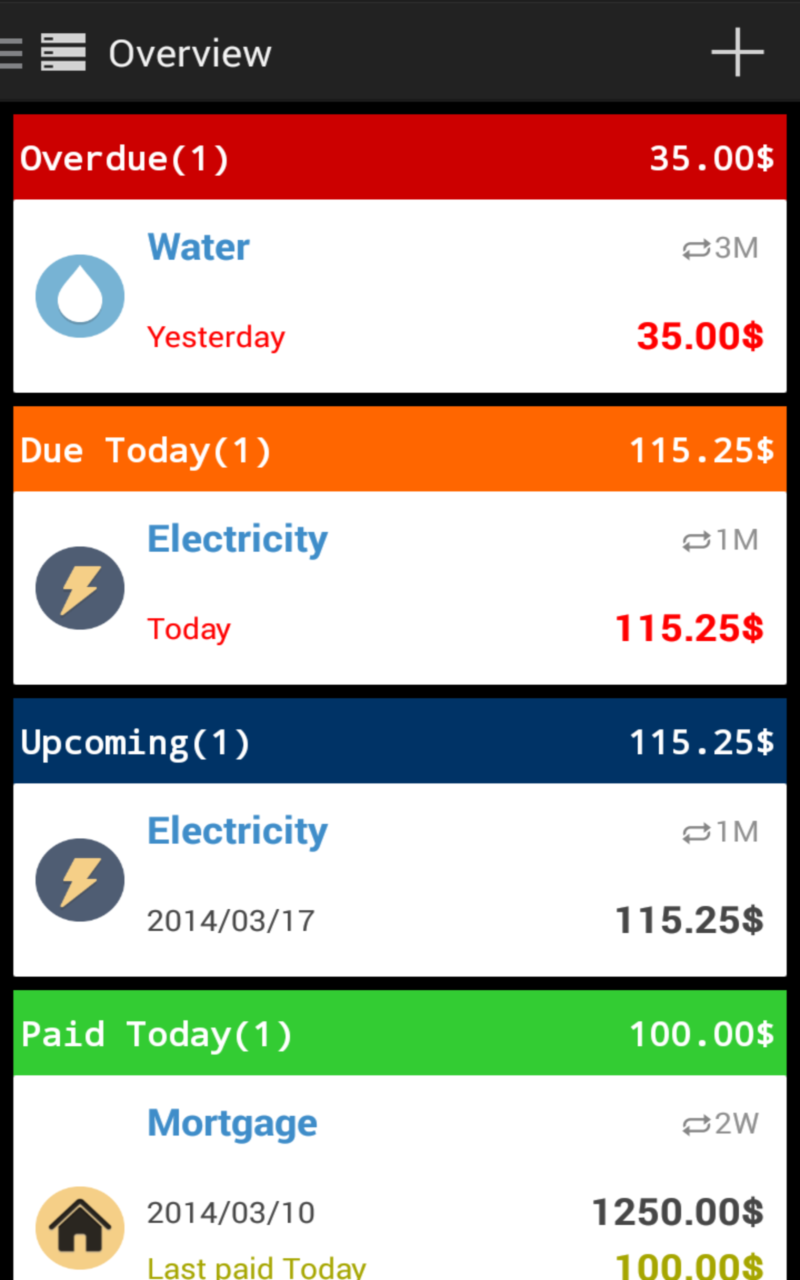Select the lightning icon for Electricity due today
The width and height of the screenshot is (800, 1280).
tap(80, 588)
